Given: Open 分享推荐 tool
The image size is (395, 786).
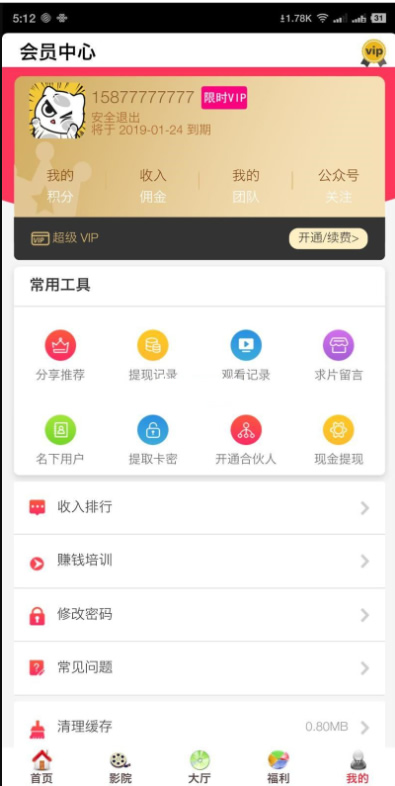Looking at the screenshot, I should 60,355.
